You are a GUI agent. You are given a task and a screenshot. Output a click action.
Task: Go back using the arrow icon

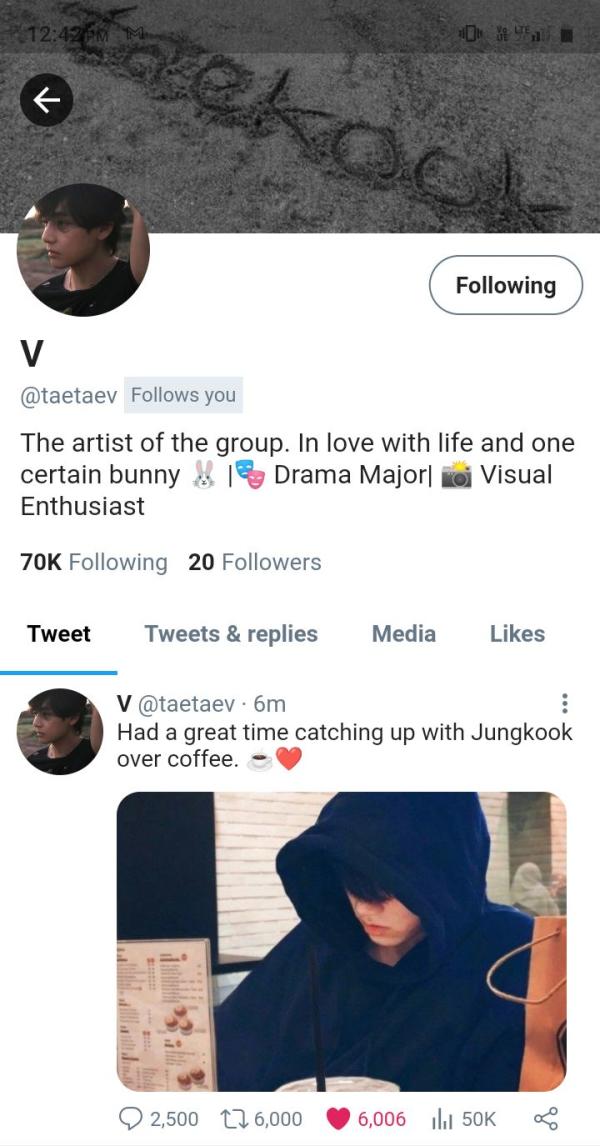click(46, 98)
